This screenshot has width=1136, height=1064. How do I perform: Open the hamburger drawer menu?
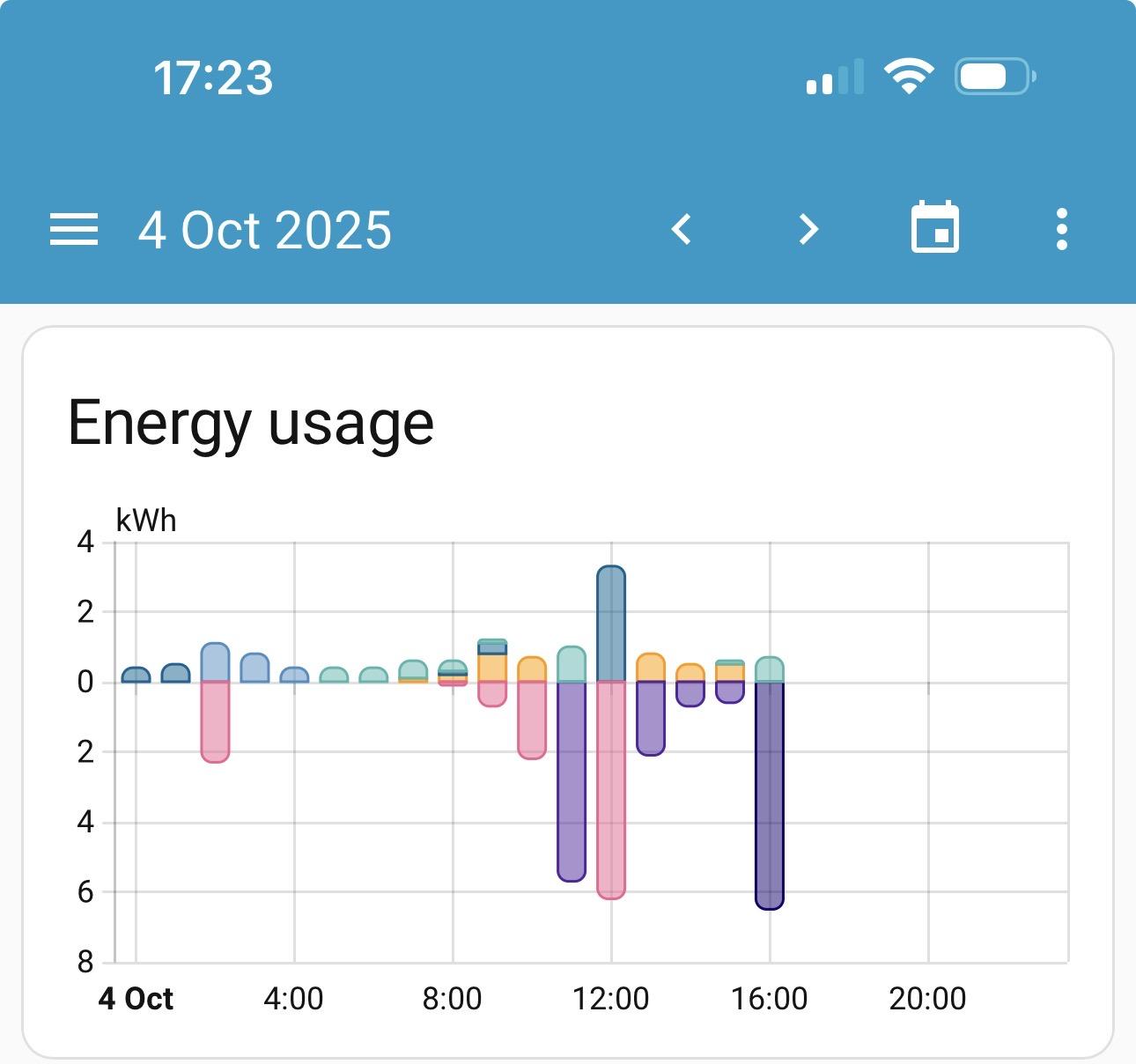coord(74,230)
